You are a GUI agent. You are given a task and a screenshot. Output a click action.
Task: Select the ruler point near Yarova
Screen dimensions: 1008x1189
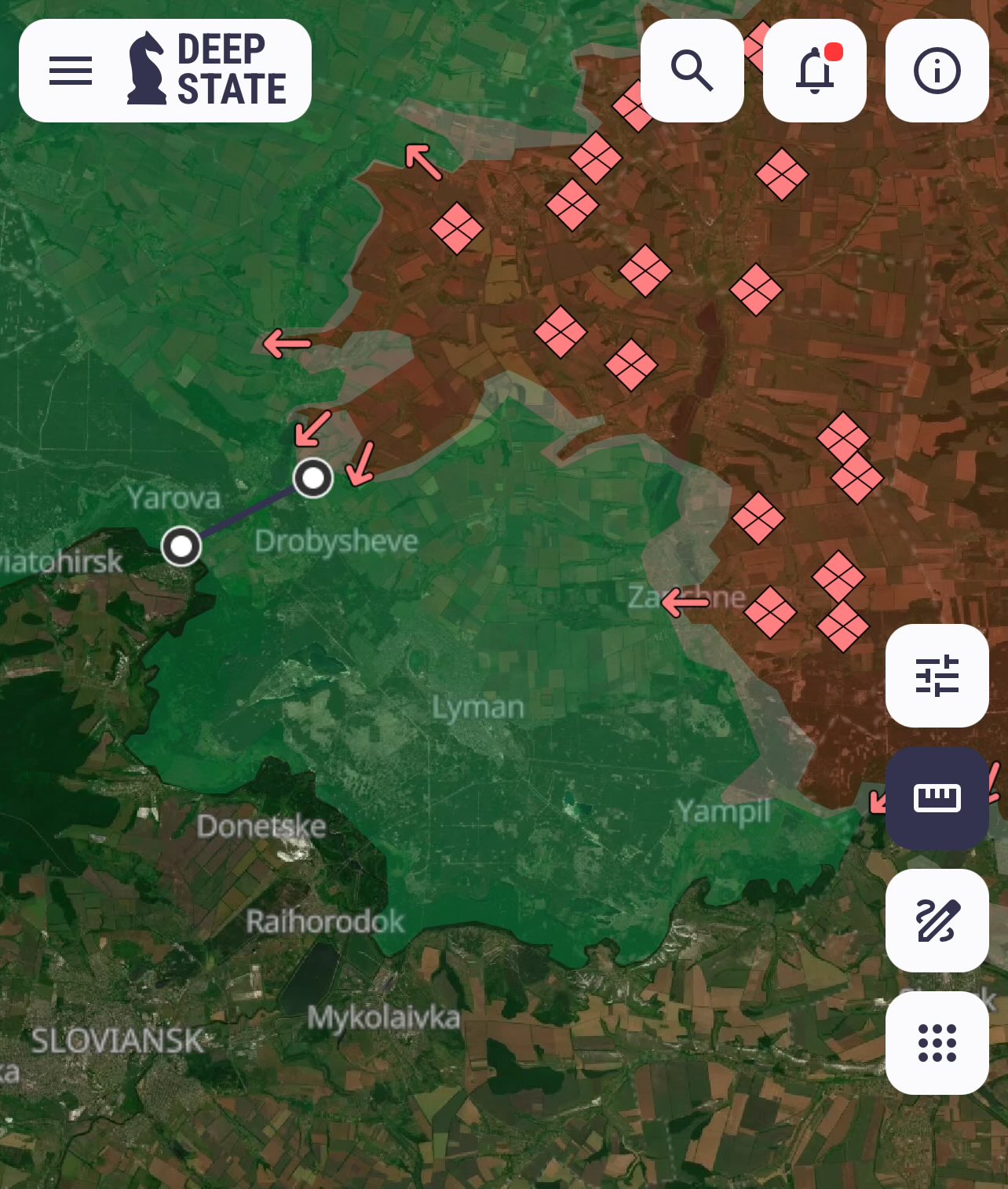pyautogui.click(x=313, y=478)
